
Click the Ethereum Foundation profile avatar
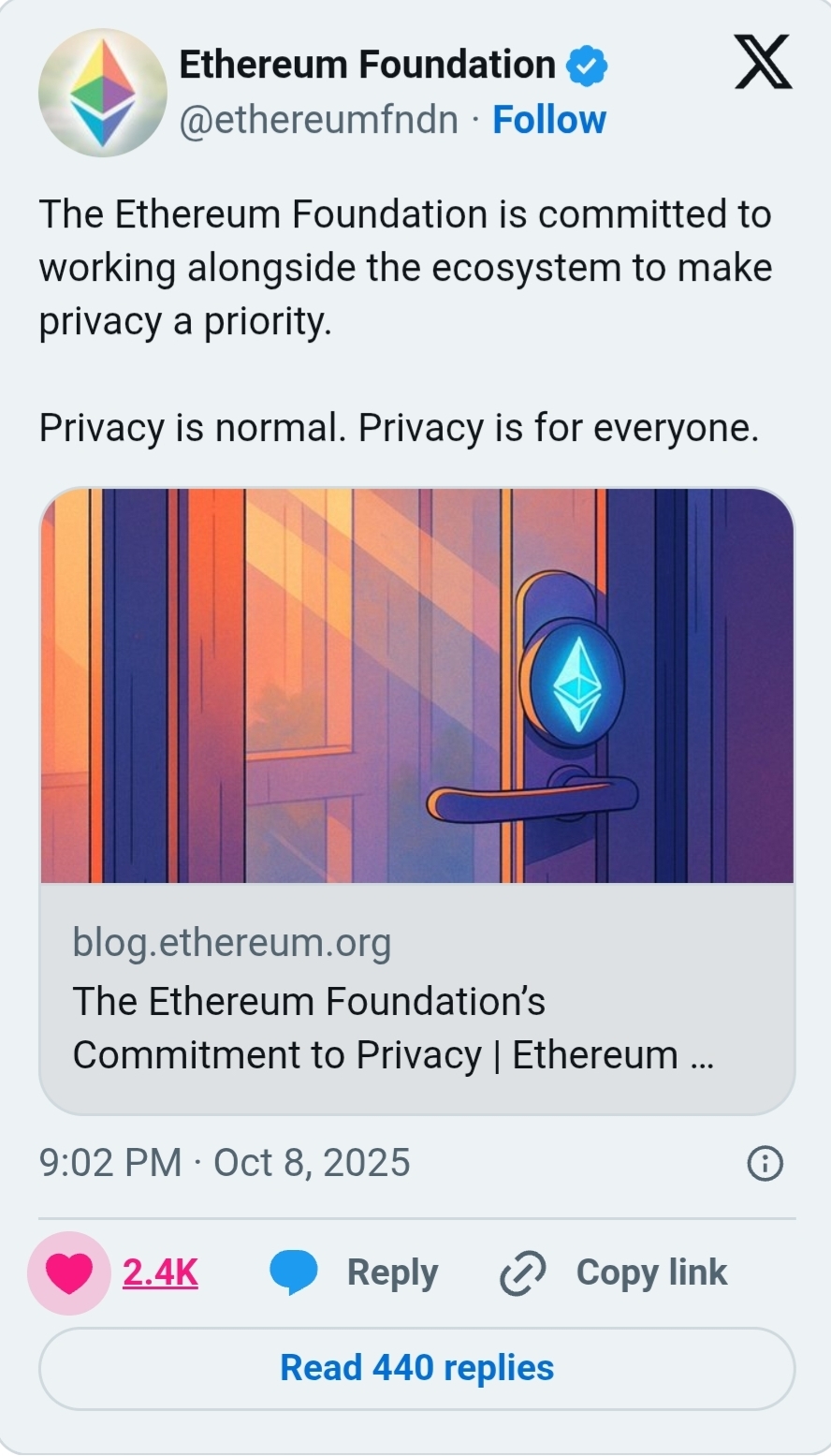[103, 92]
